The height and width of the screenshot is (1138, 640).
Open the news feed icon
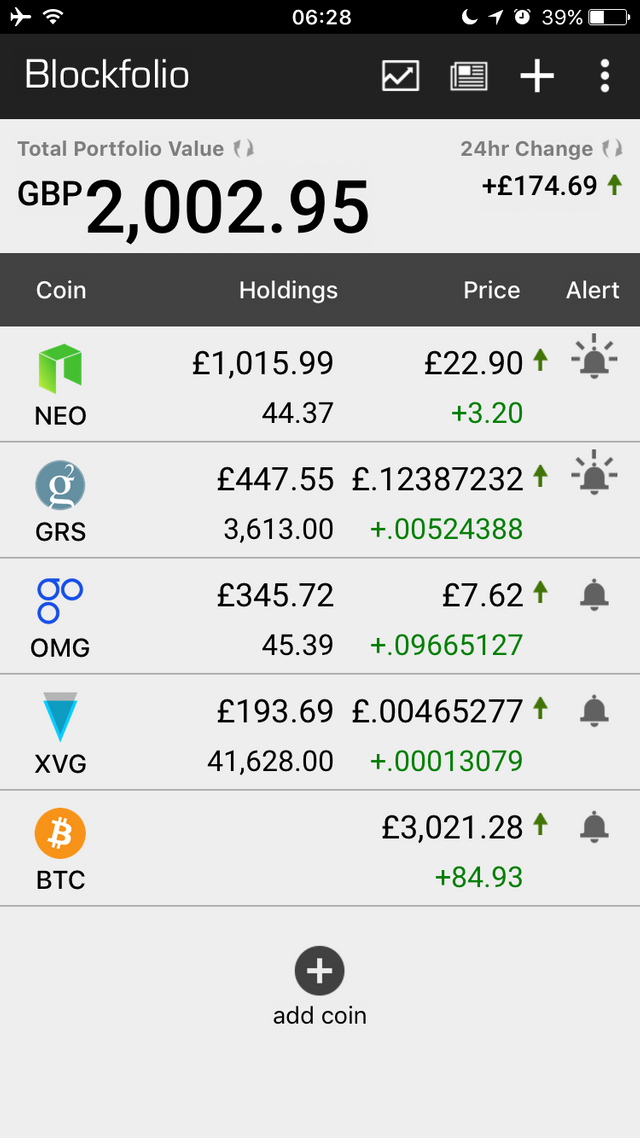pos(468,75)
